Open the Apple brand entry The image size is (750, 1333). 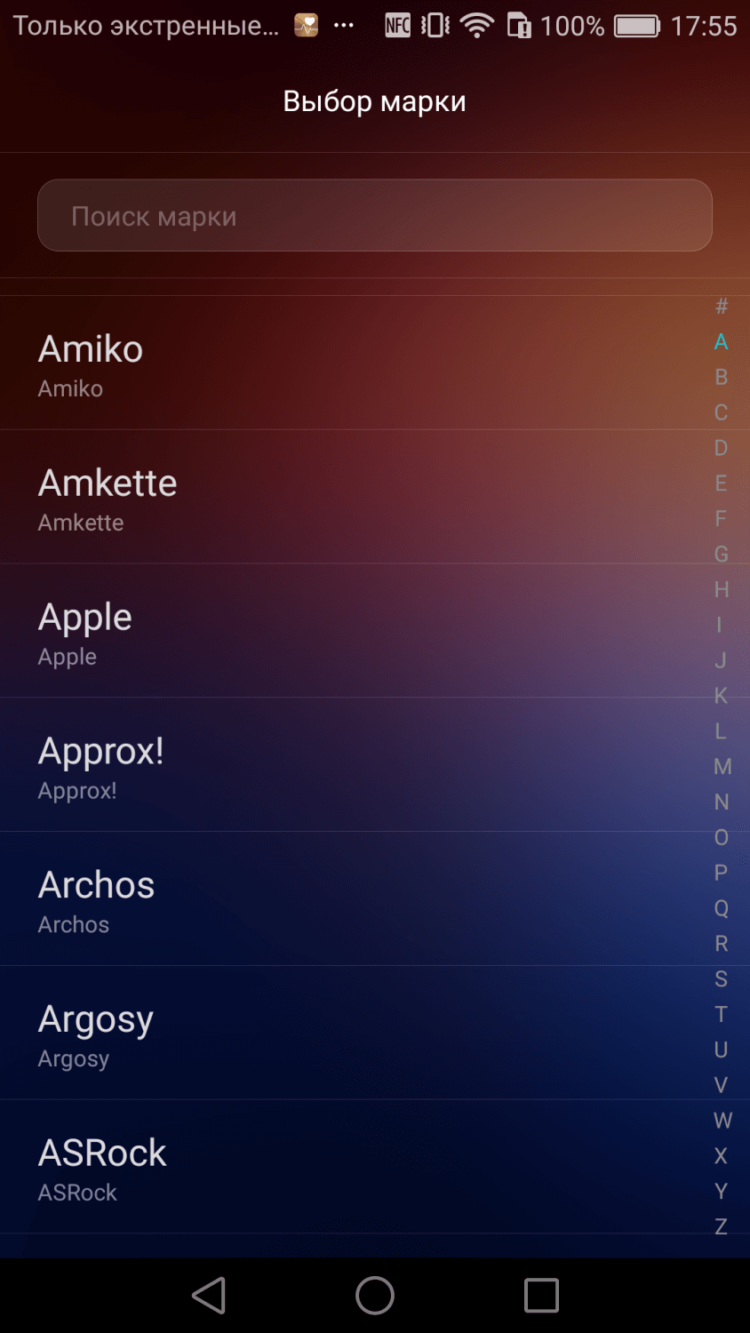click(x=340, y=632)
